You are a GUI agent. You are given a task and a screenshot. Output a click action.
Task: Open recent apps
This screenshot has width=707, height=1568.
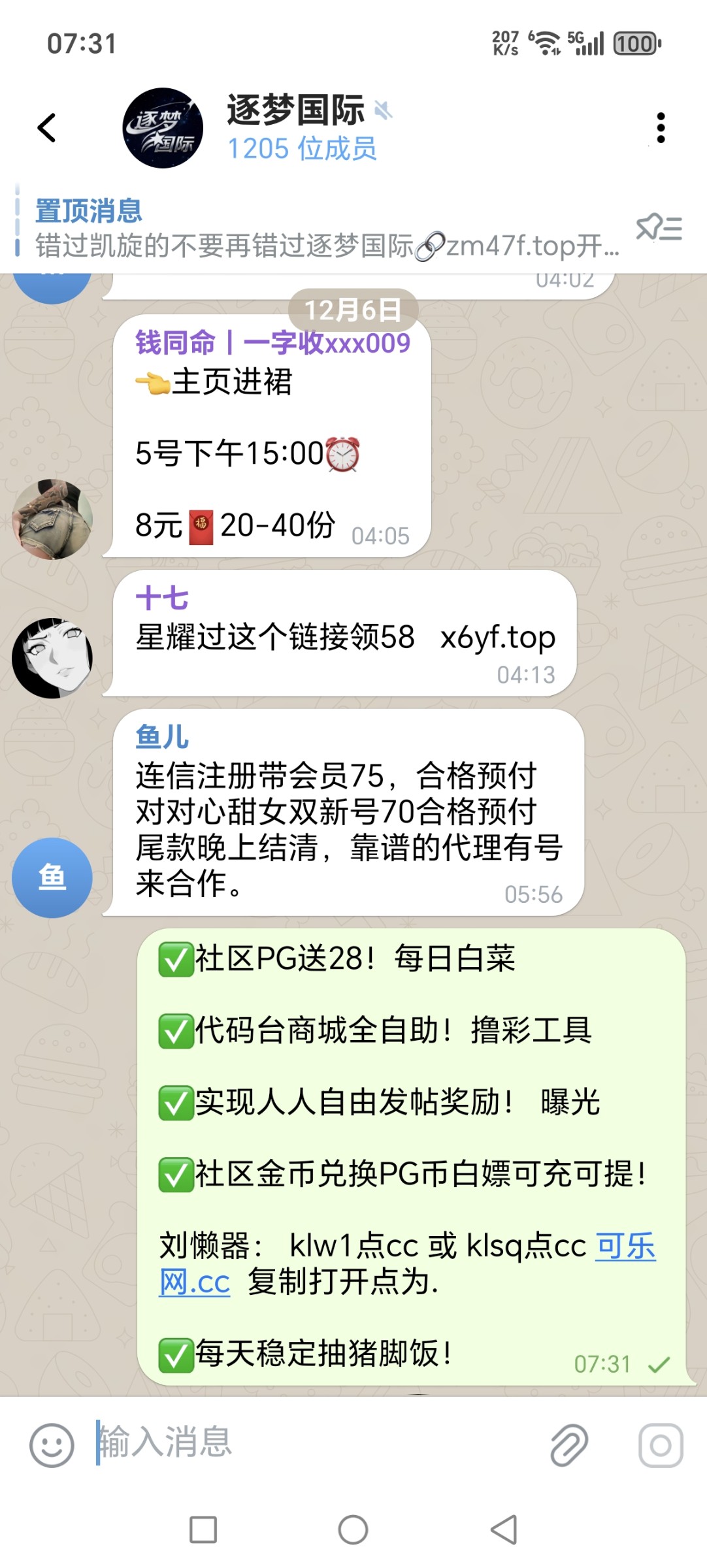coord(203,1529)
